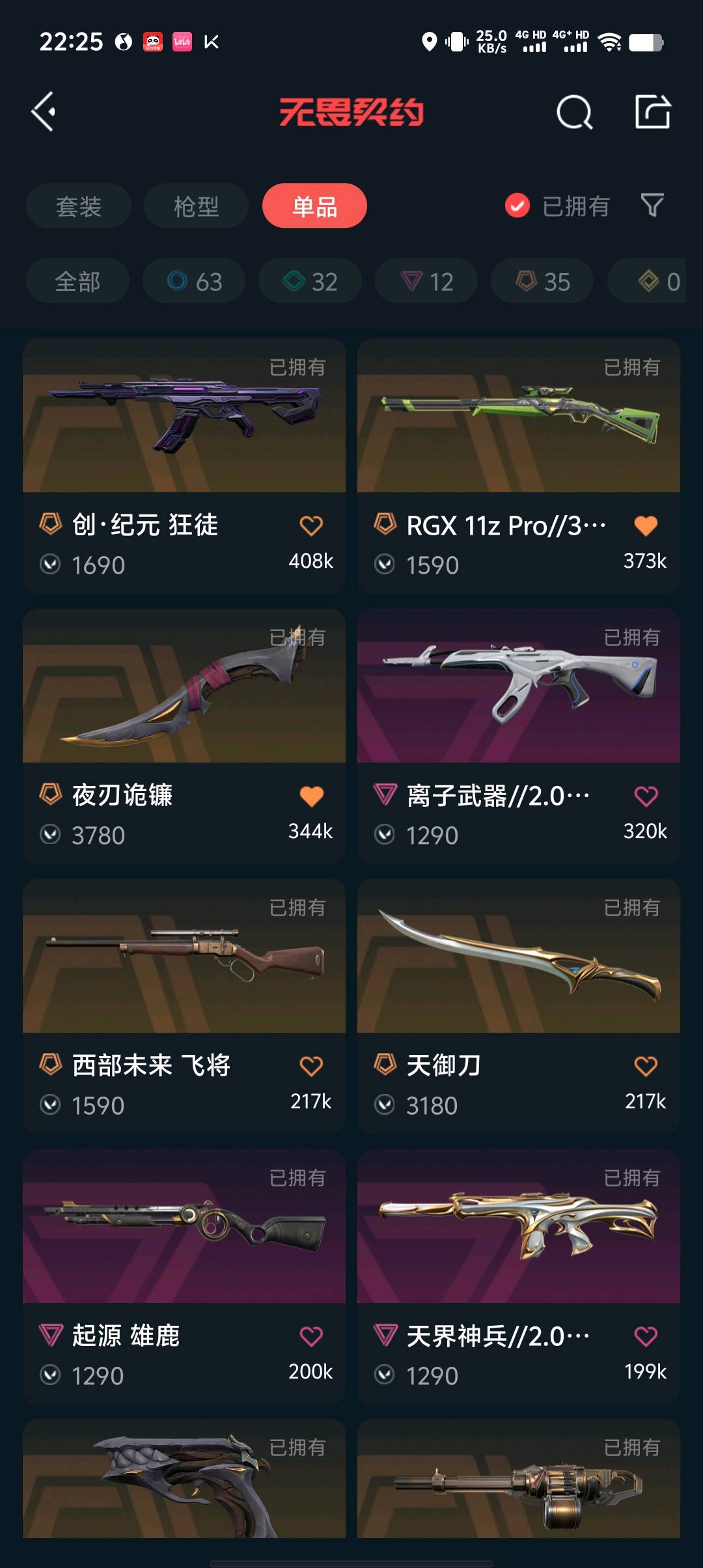Screen dimensions: 703x1568
Task: Unlike the RGX 11z Pro skin
Action: pyautogui.click(x=646, y=525)
